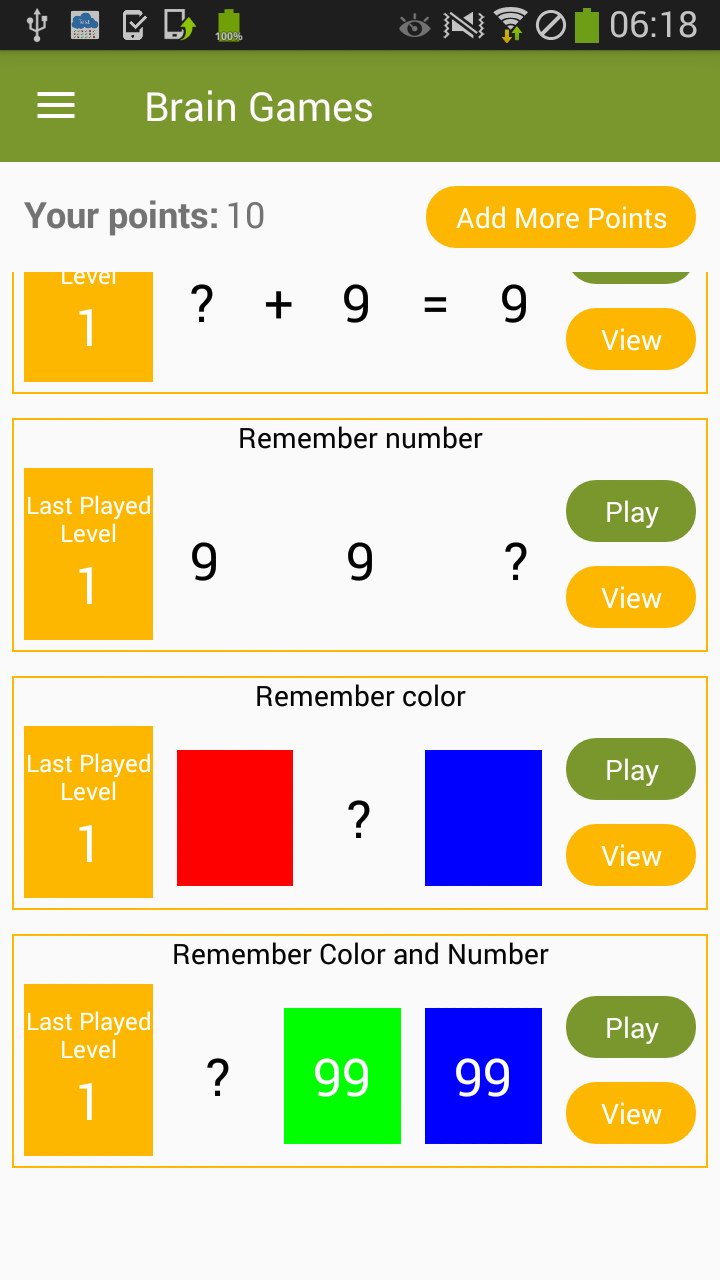Tap the red color square
Viewport: 720px width, 1280px height.
click(x=234, y=817)
